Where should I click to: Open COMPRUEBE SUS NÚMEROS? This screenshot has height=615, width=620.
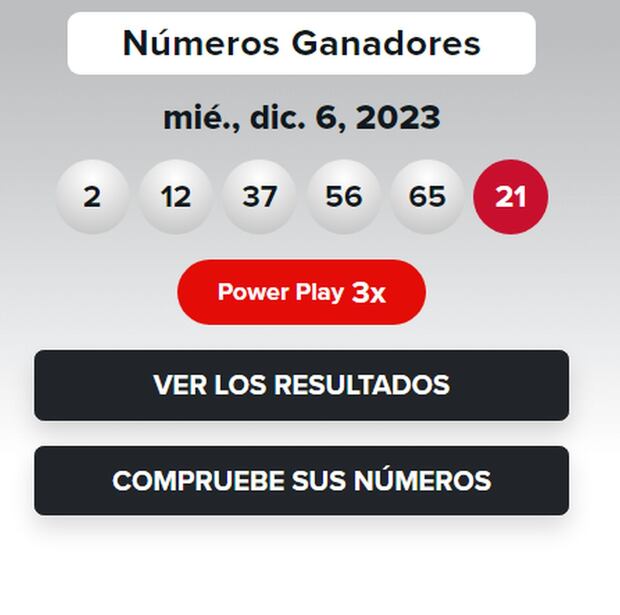[301, 481]
